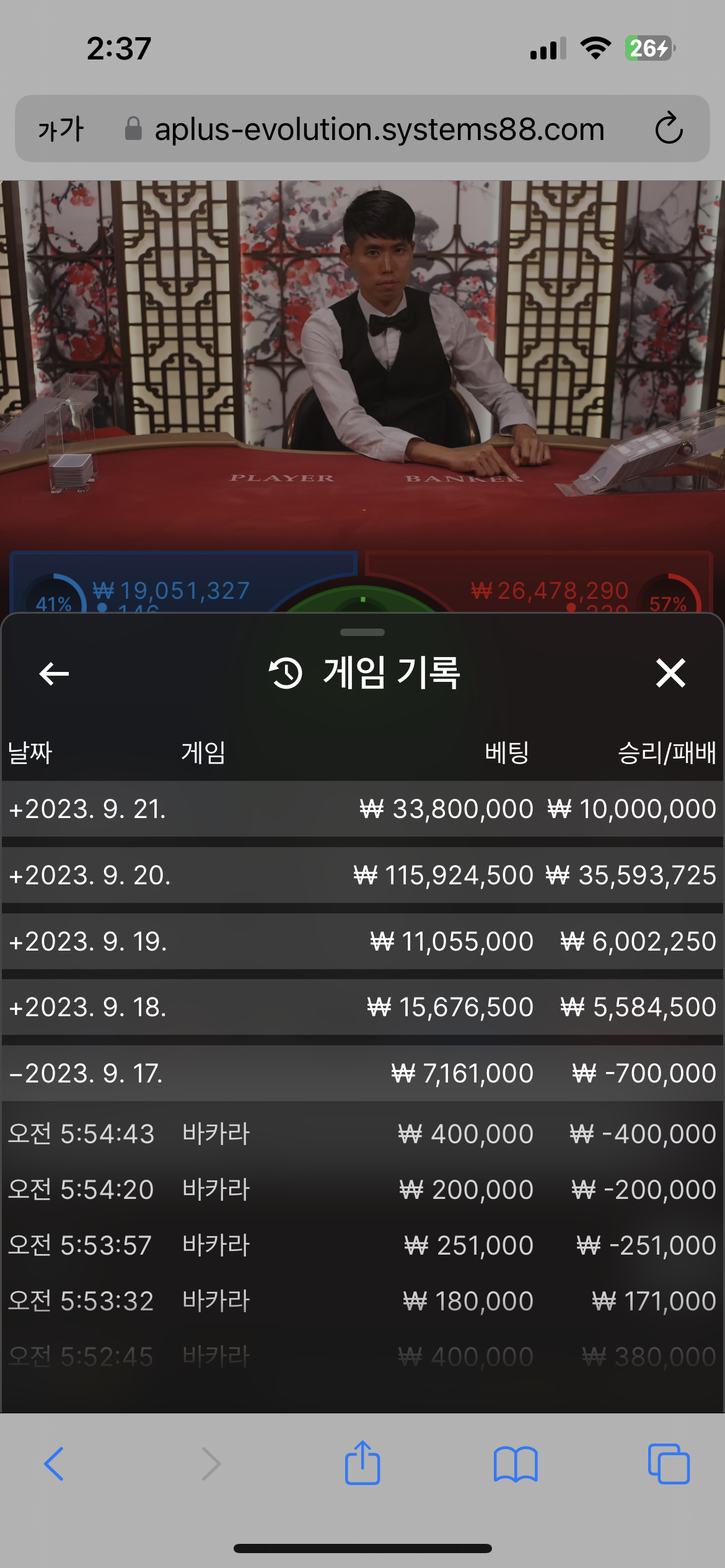Close the 게임 기록 panel
This screenshot has height=1568, width=725.
pos(670,673)
